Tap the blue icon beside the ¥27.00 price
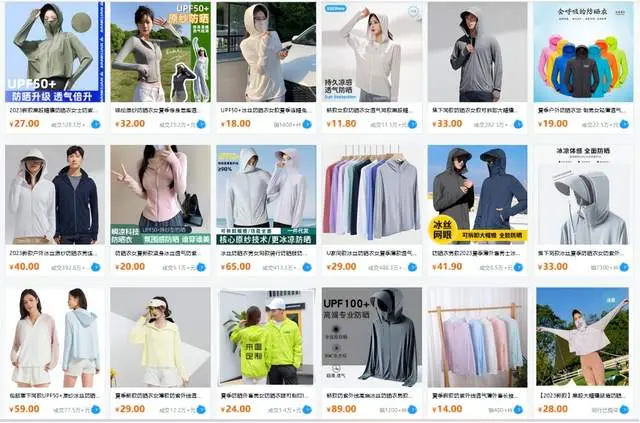Image resolution: width=640 pixels, height=423 pixels. [x=95, y=125]
